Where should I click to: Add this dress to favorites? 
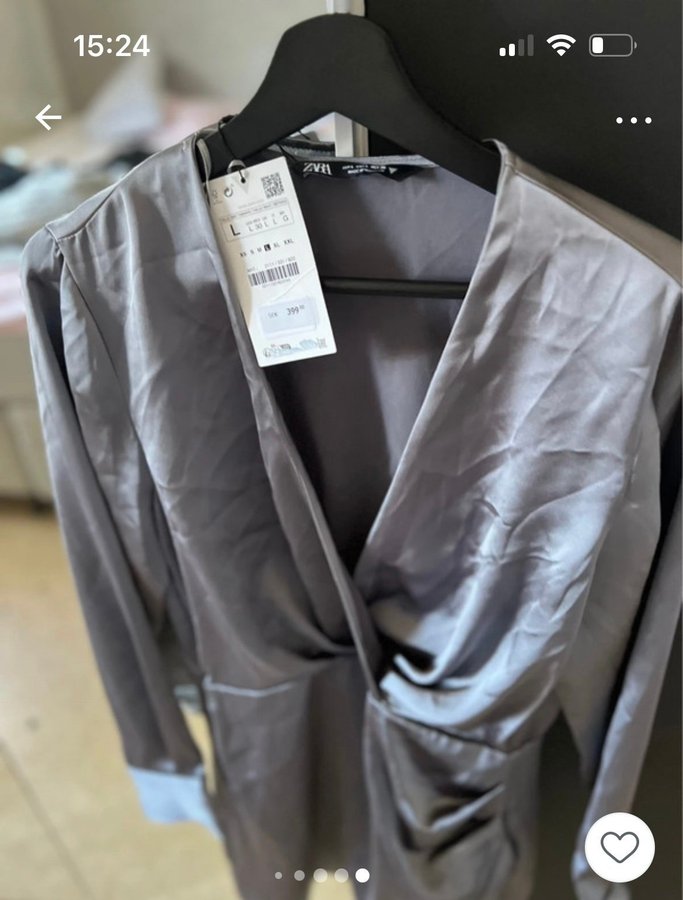click(619, 847)
